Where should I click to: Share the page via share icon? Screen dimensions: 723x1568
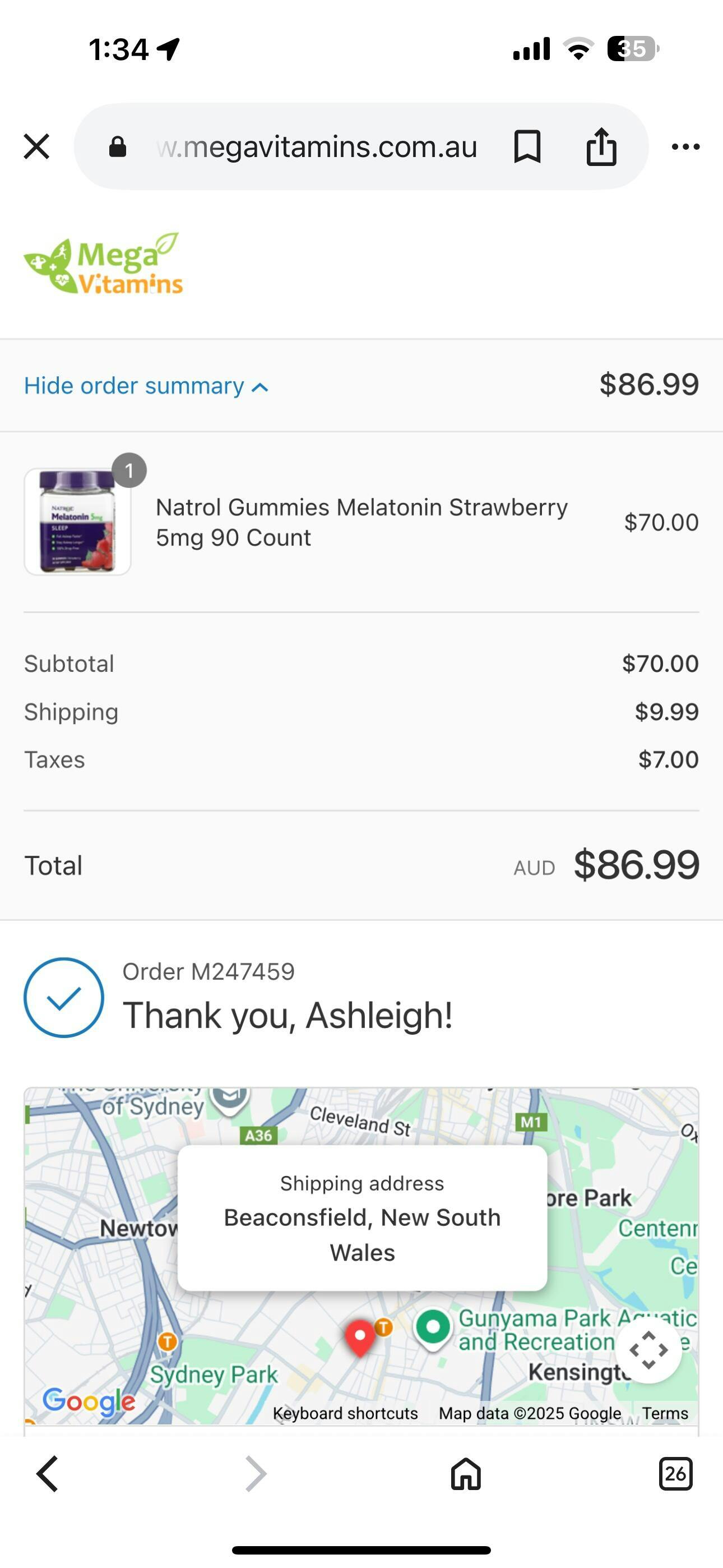coord(601,147)
